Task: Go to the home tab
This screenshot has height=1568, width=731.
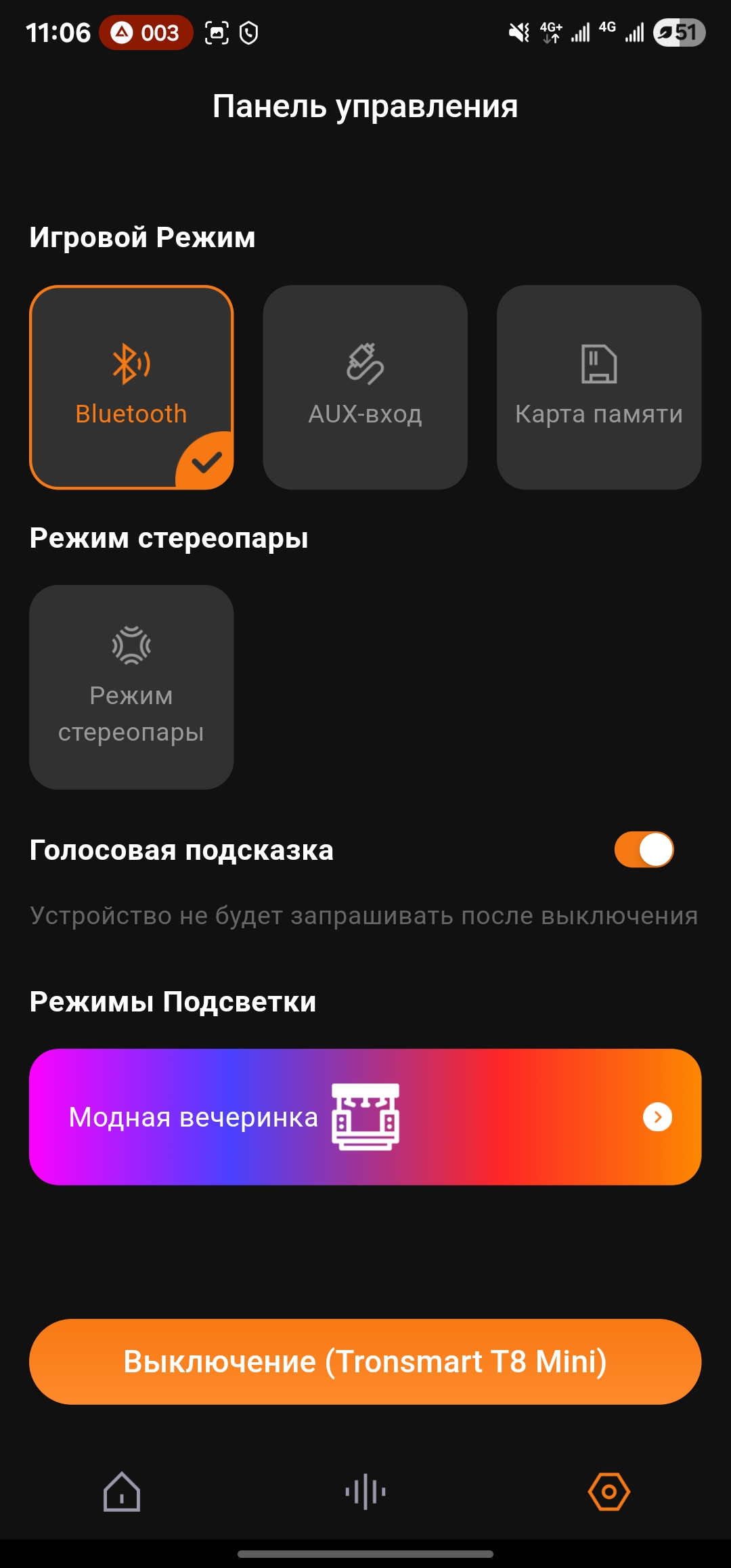Action: (122, 1491)
